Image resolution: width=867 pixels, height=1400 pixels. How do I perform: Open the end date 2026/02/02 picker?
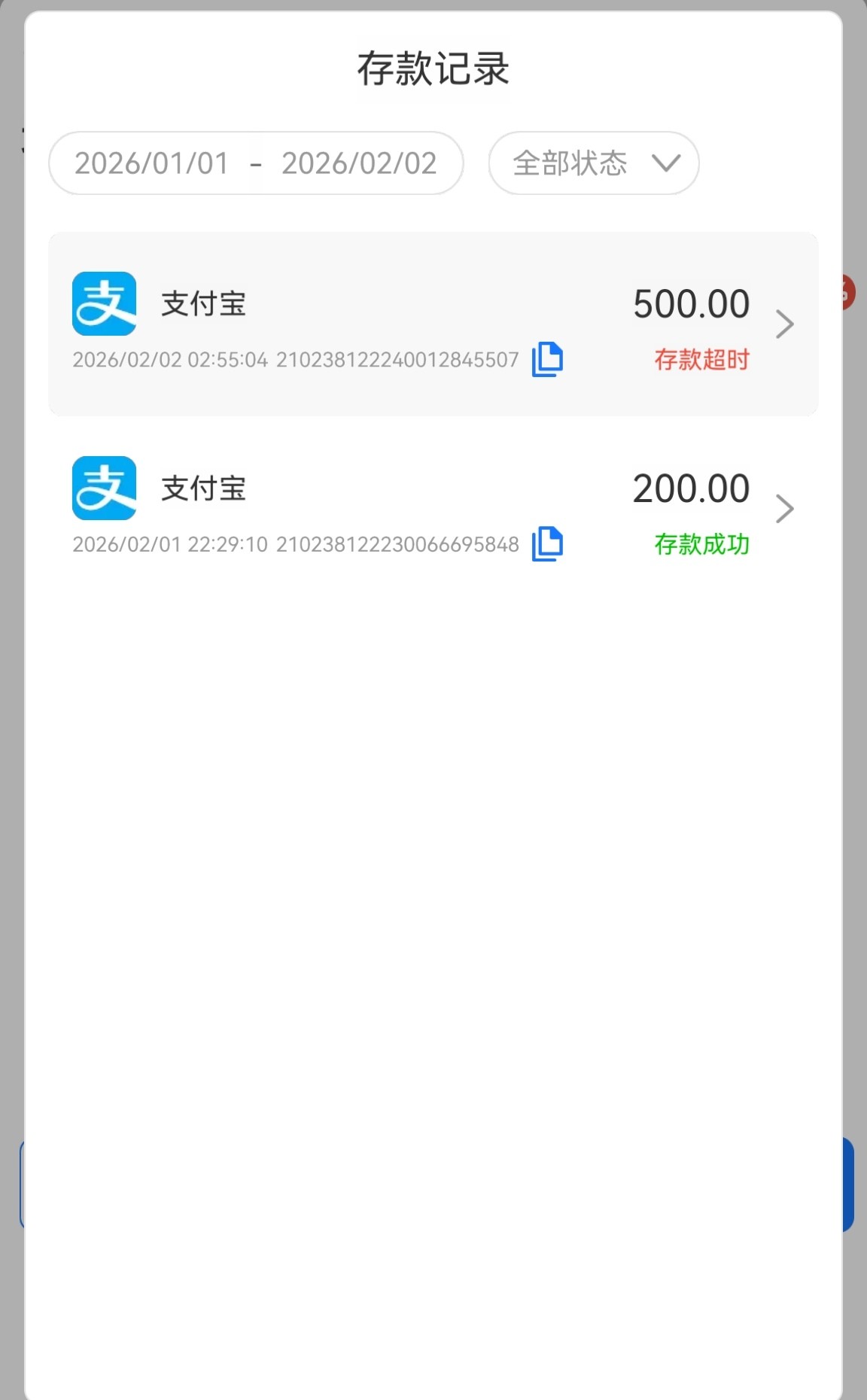[x=359, y=163]
